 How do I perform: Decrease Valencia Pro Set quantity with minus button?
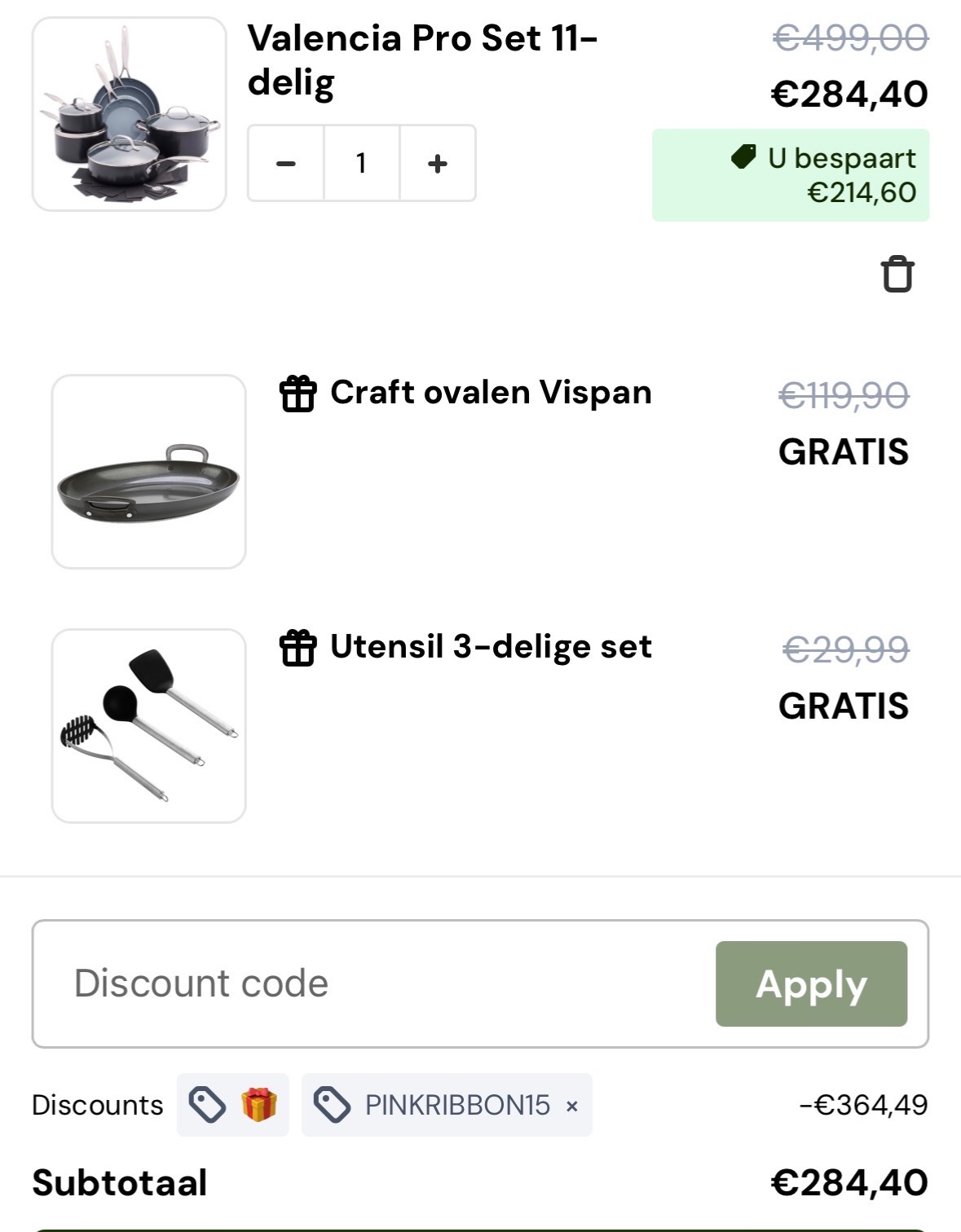click(x=285, y=163)
